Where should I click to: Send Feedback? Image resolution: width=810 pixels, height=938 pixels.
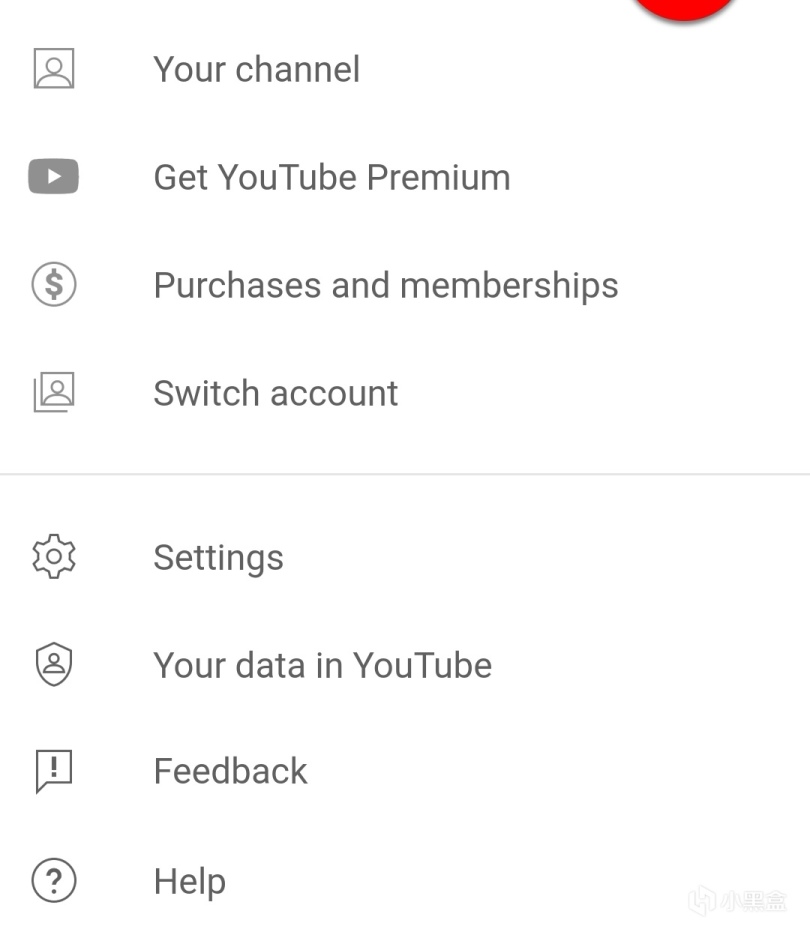click(x=230, y=772)
